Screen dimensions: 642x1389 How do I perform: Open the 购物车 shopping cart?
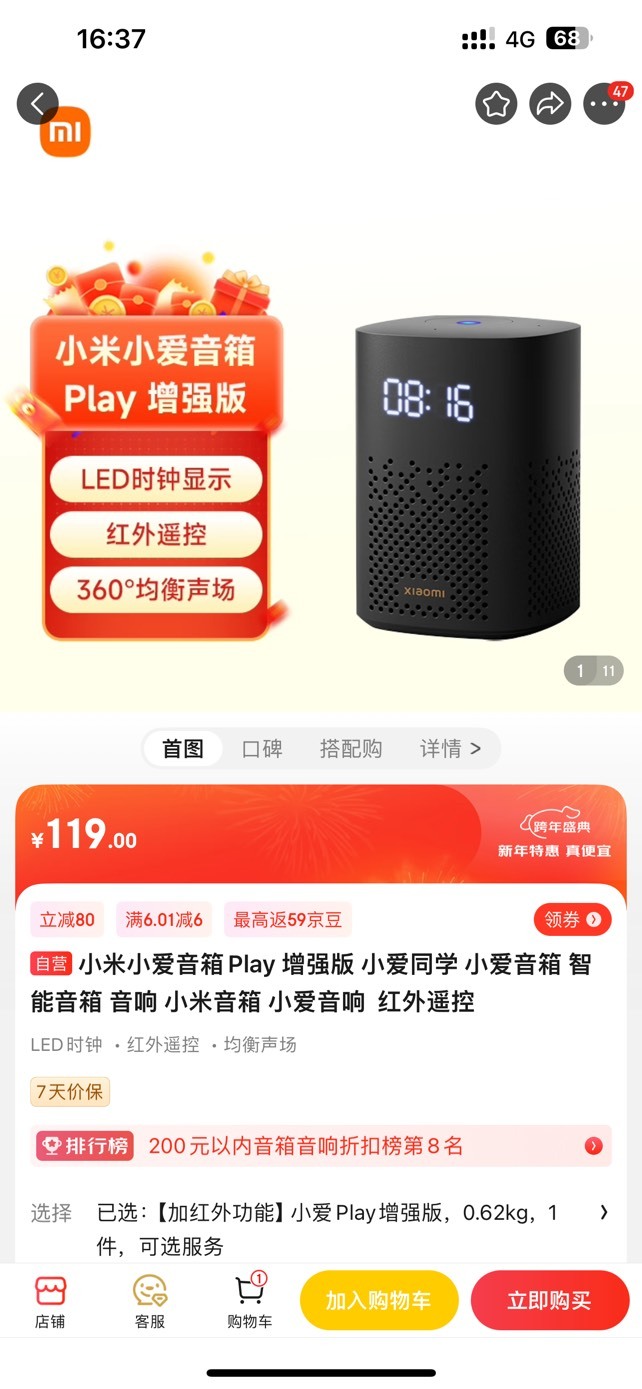[249, 1301]
